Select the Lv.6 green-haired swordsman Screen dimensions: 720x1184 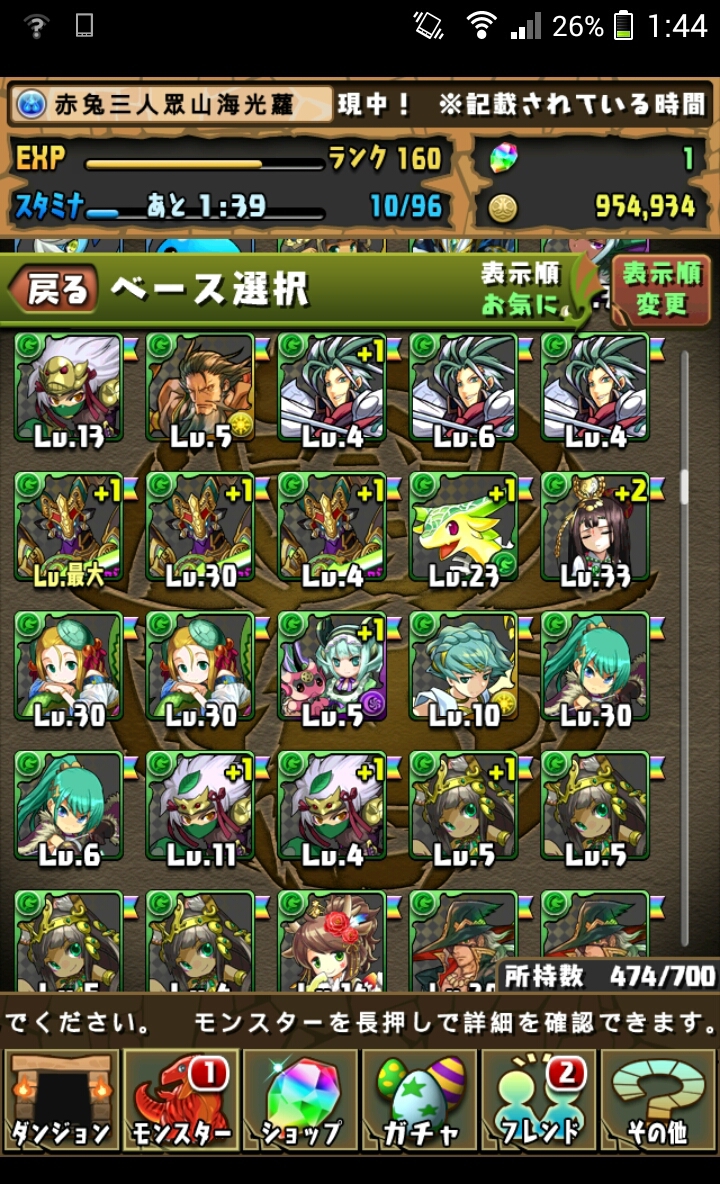(x=463, y=389)
